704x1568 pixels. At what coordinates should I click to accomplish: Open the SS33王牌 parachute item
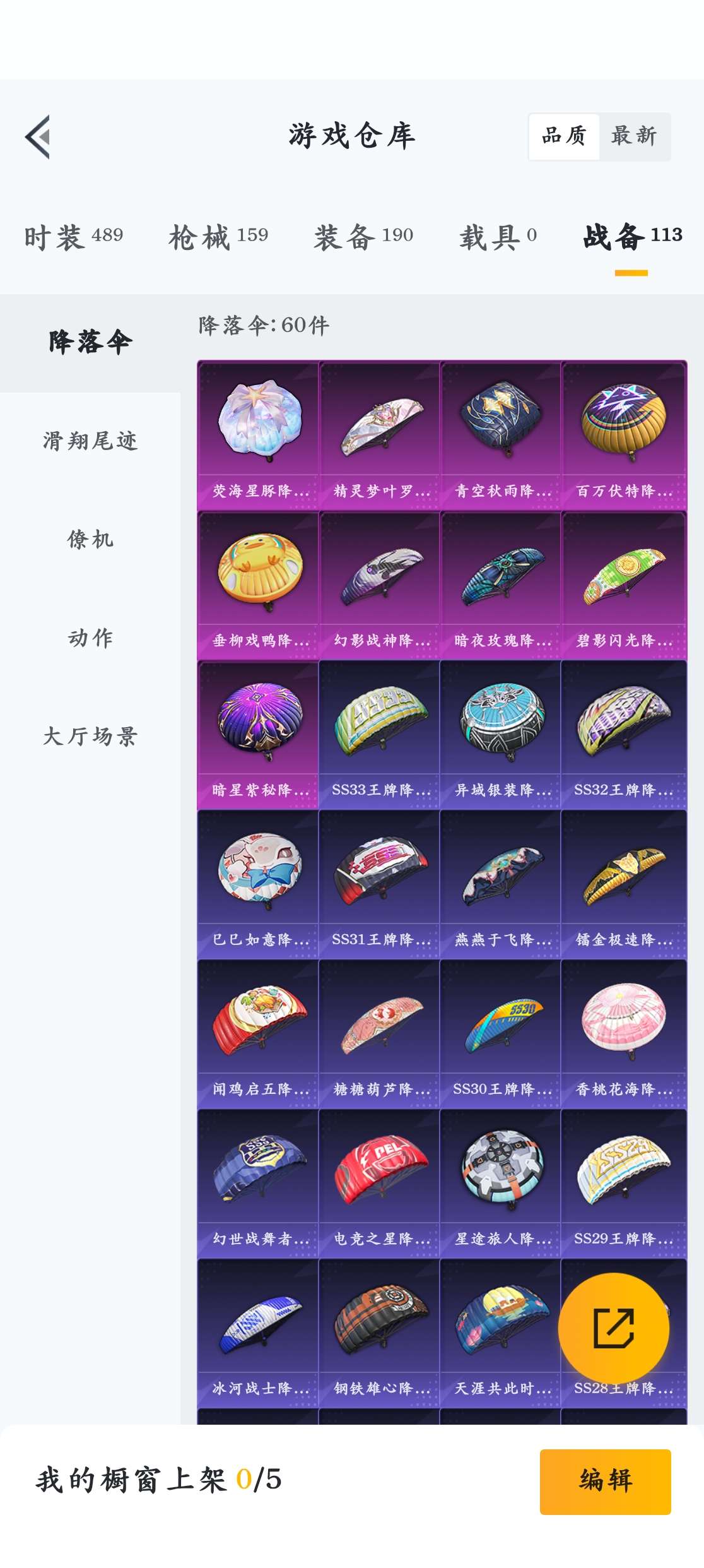point(379,735)
